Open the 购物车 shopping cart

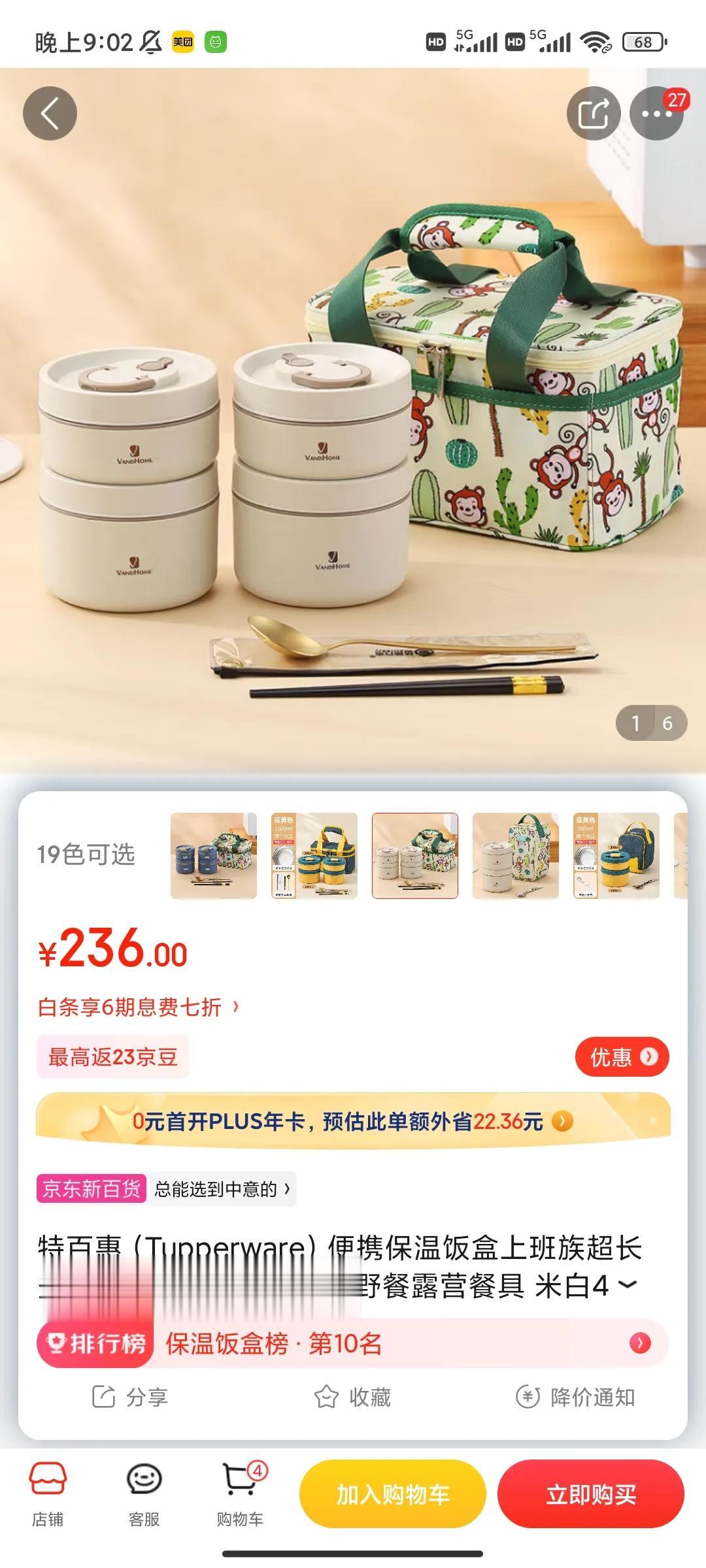tap(240, 1492)
